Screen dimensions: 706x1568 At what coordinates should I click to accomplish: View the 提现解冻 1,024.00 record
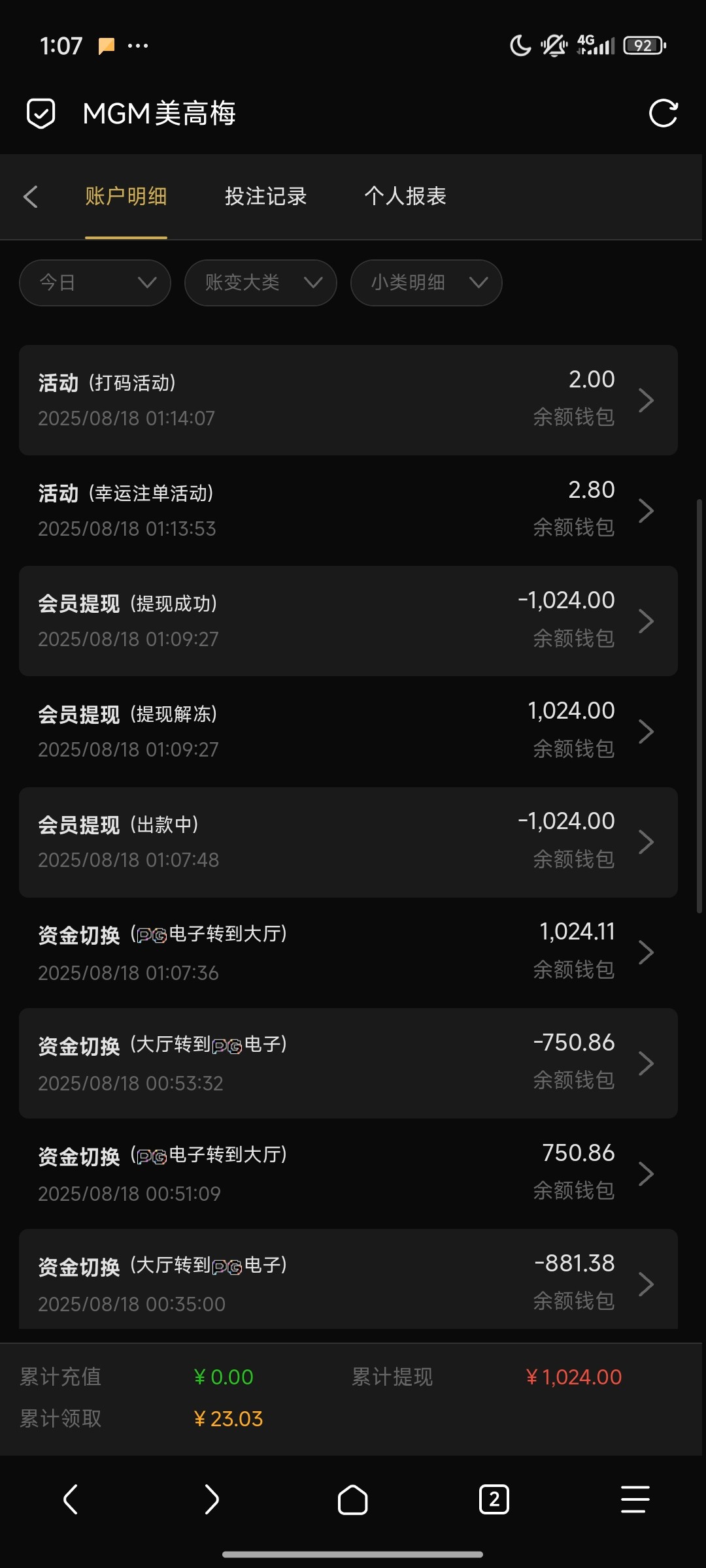pyautogui.click(x=348, y=731)
